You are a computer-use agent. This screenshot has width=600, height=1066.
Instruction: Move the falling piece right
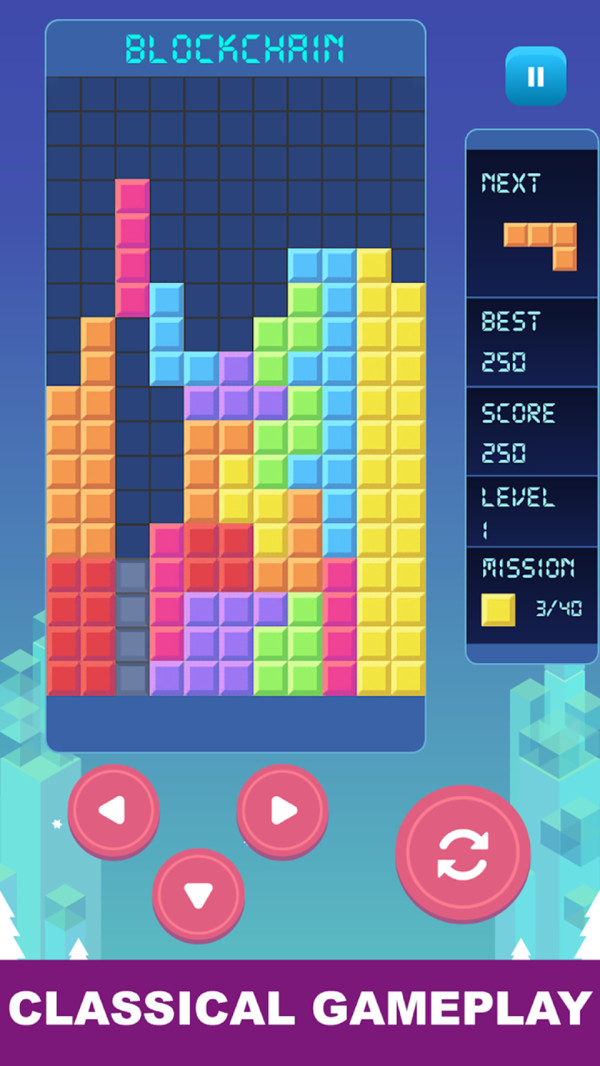tap(283, 811)
